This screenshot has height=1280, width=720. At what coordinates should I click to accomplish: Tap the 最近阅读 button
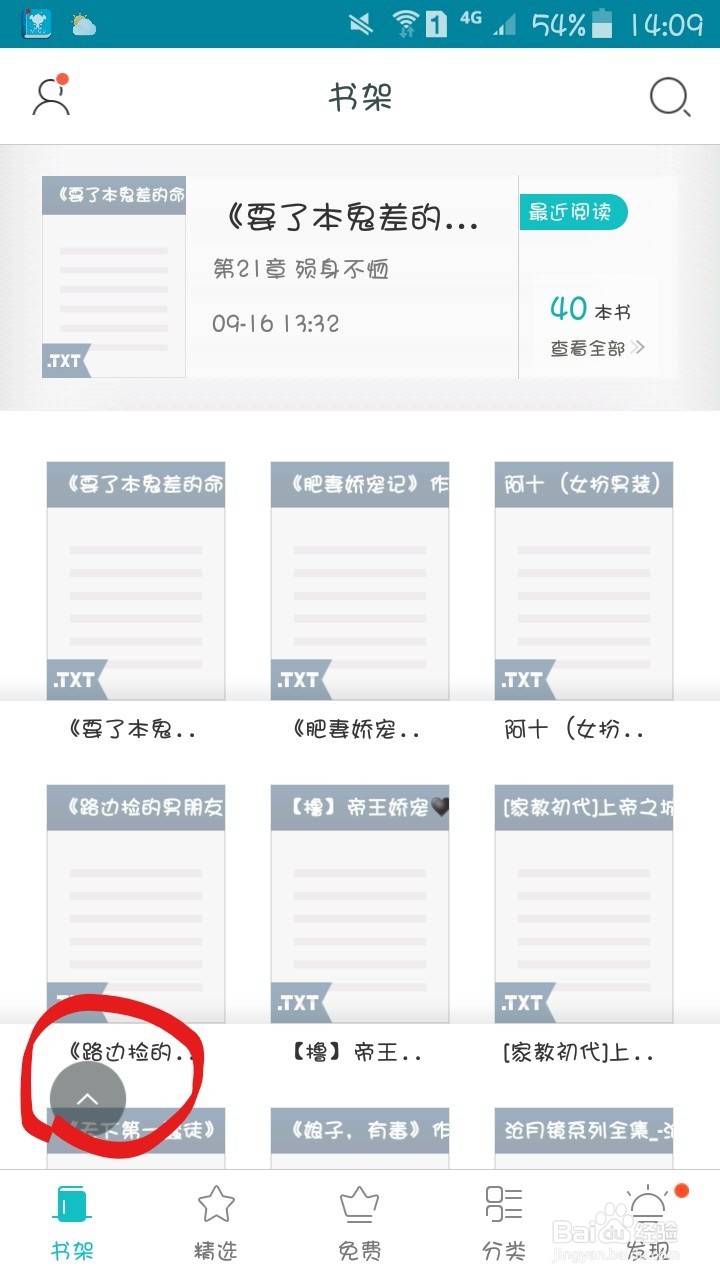click(572, 212)
